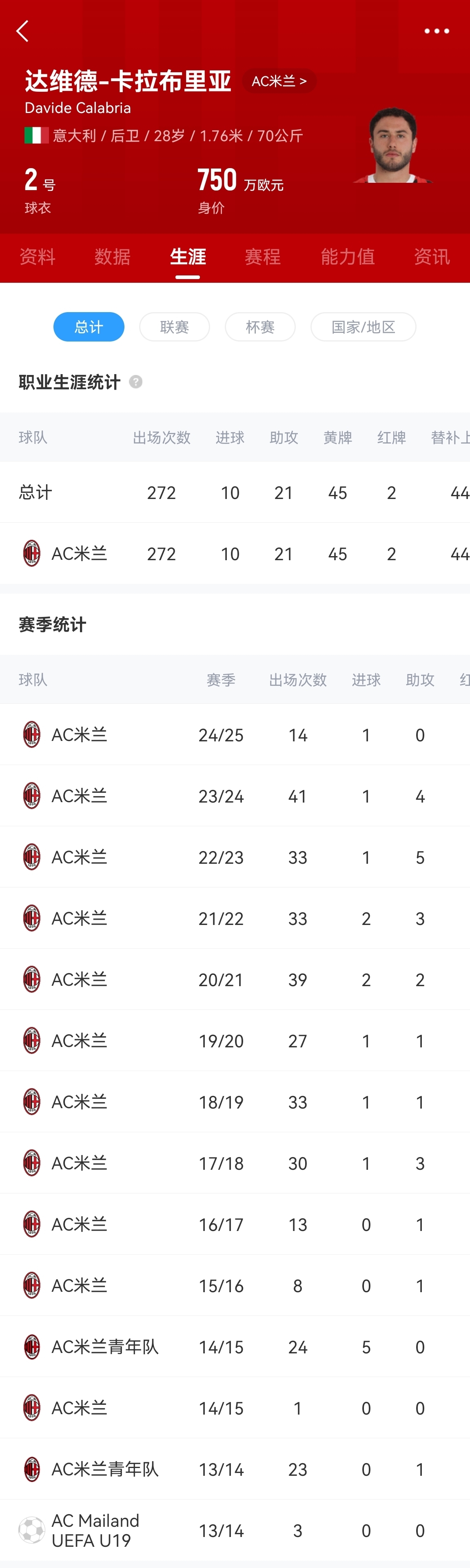Select the 生涯 tab
Viewport: 470px width, 1568px height.
[x=188, y=257]
